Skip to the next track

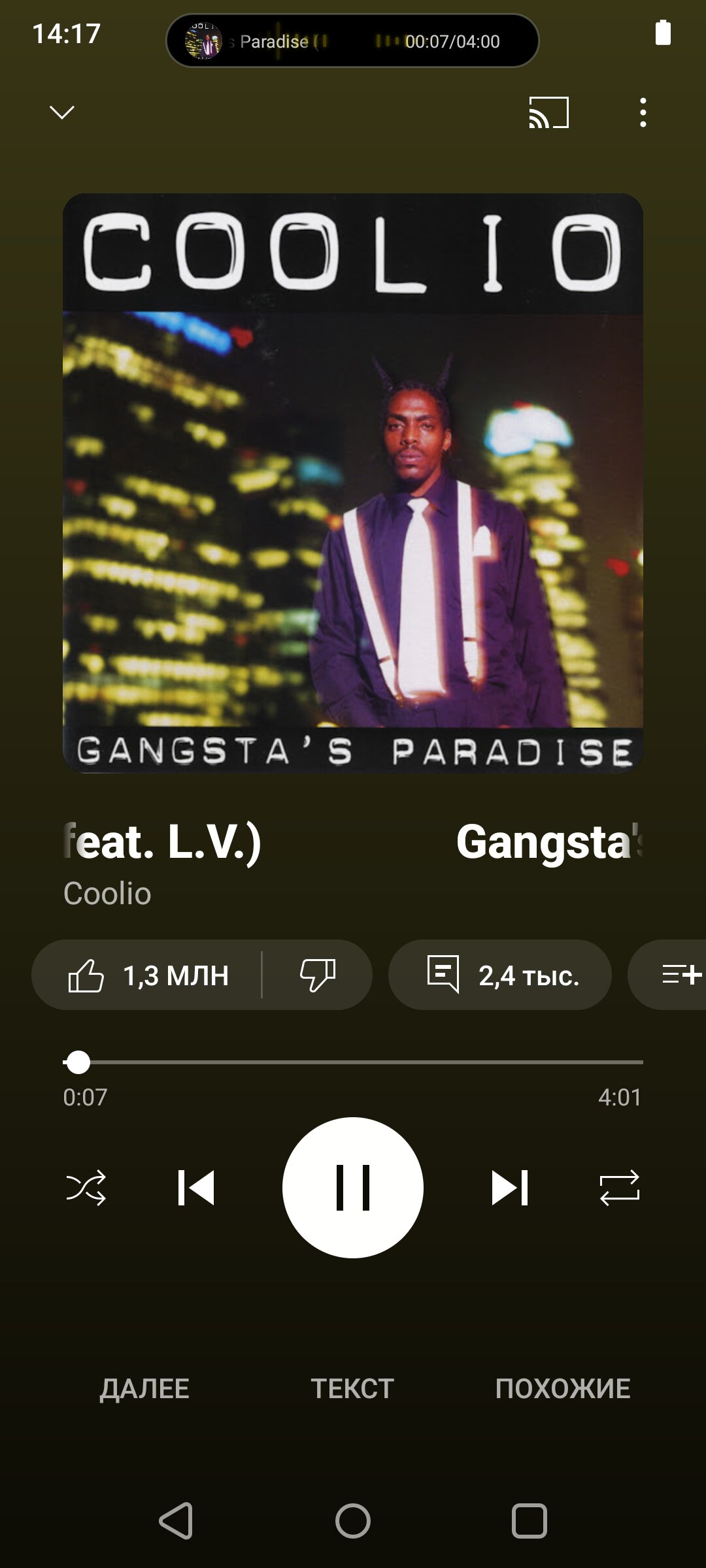pyautogui.click(x=510, y=1188)
